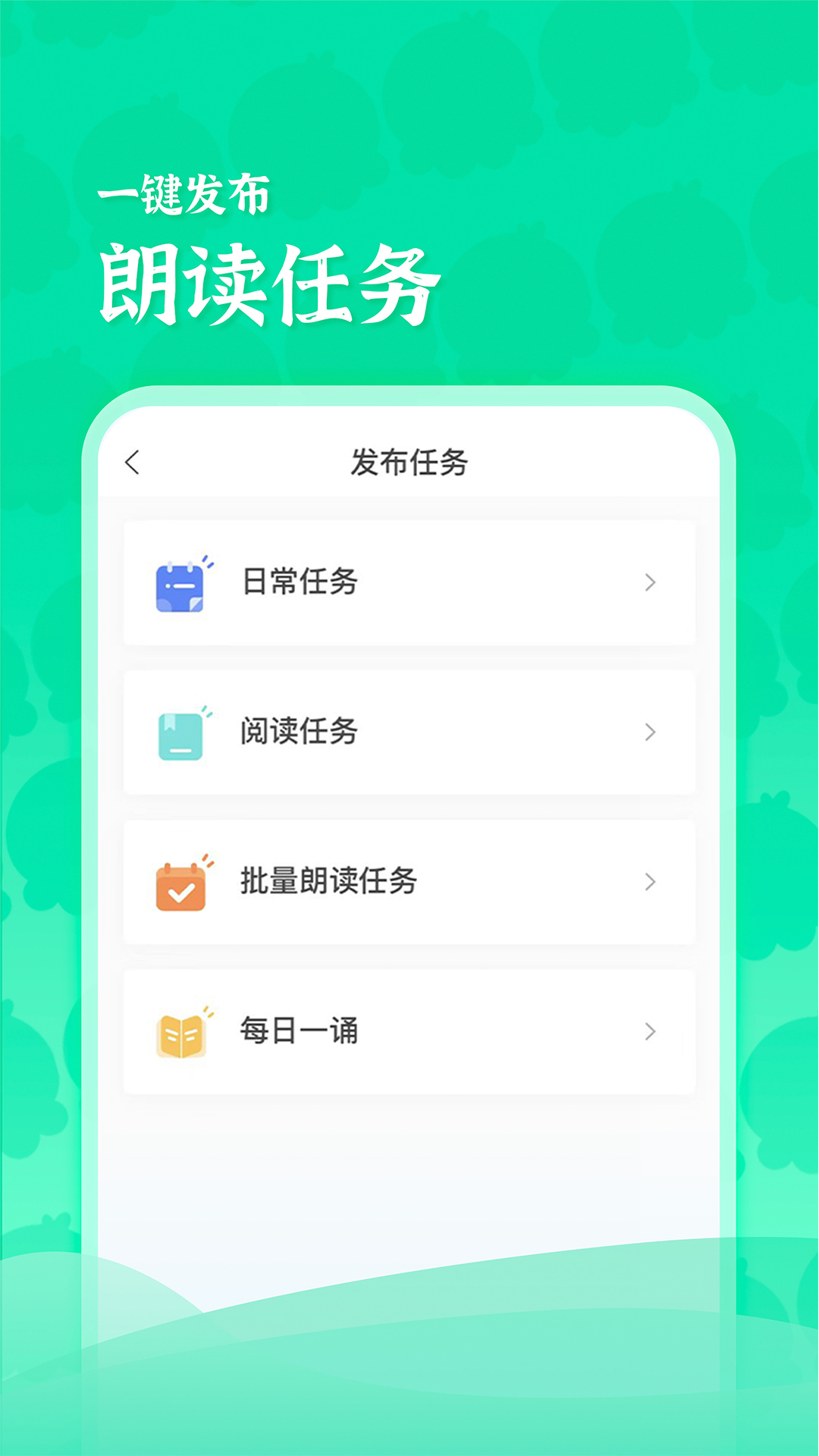Expand the 日常任务 row chevron

pos(649,582)
